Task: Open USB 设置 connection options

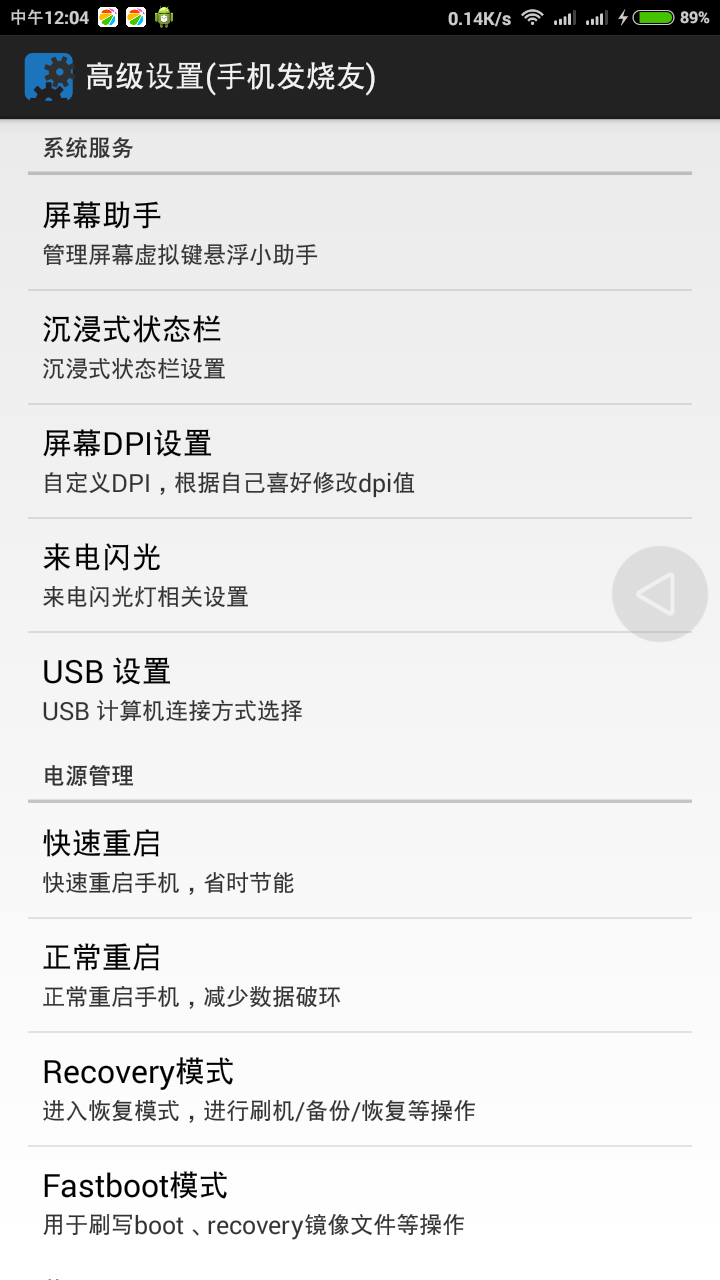Action: (300, 689)
